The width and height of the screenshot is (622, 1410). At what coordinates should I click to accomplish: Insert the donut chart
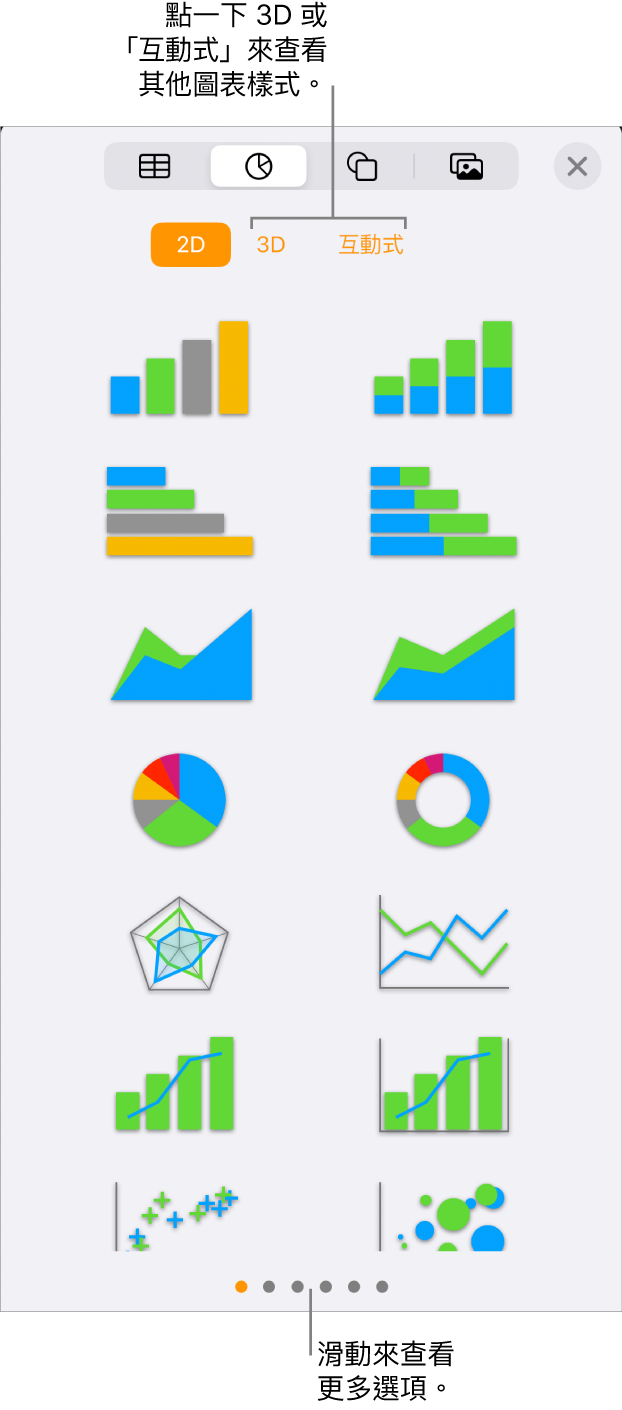tap(443, 800)
